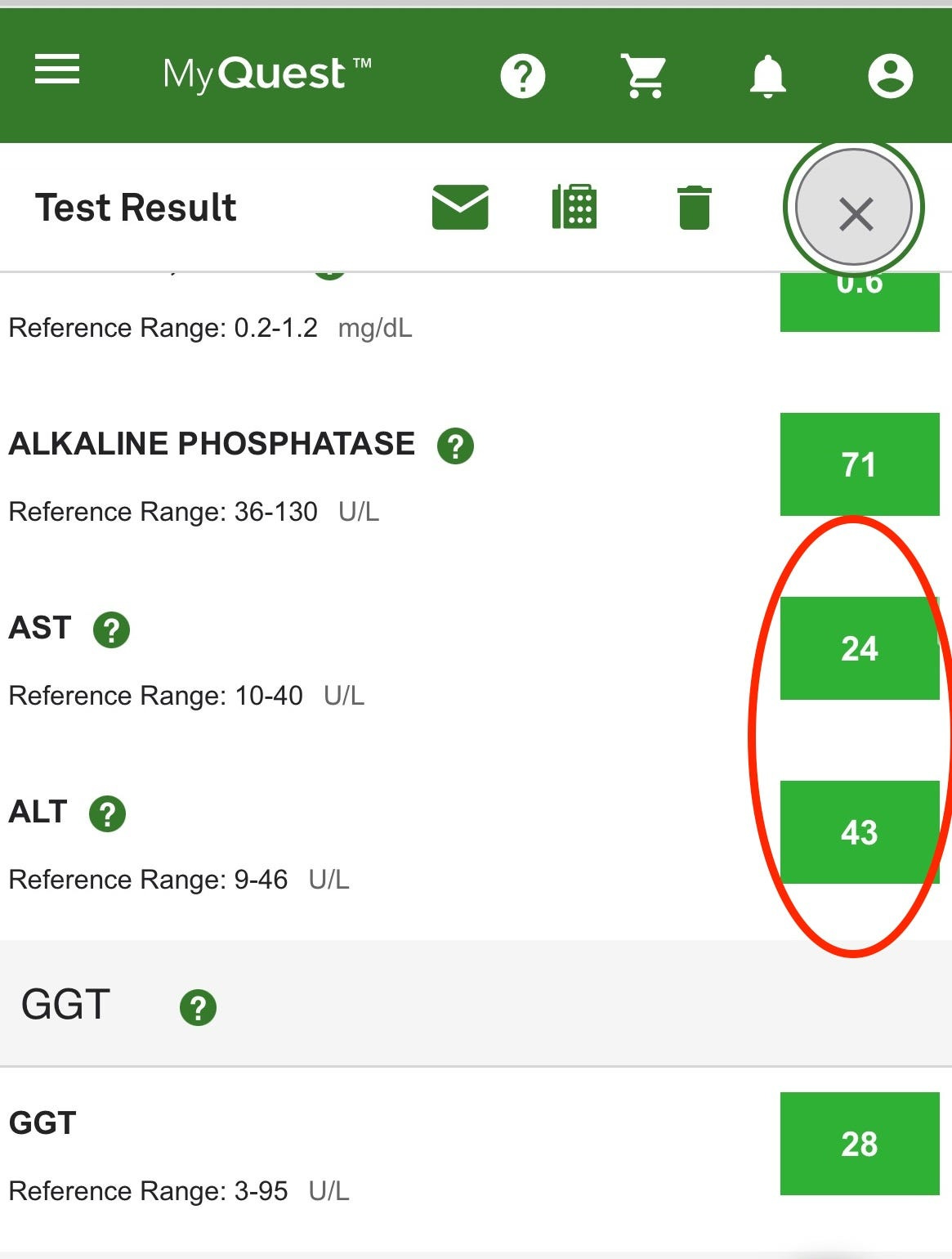This screenshot has height=1259, width=952.
Task: Open the help icon in the header
Action: tap(523, 76)
